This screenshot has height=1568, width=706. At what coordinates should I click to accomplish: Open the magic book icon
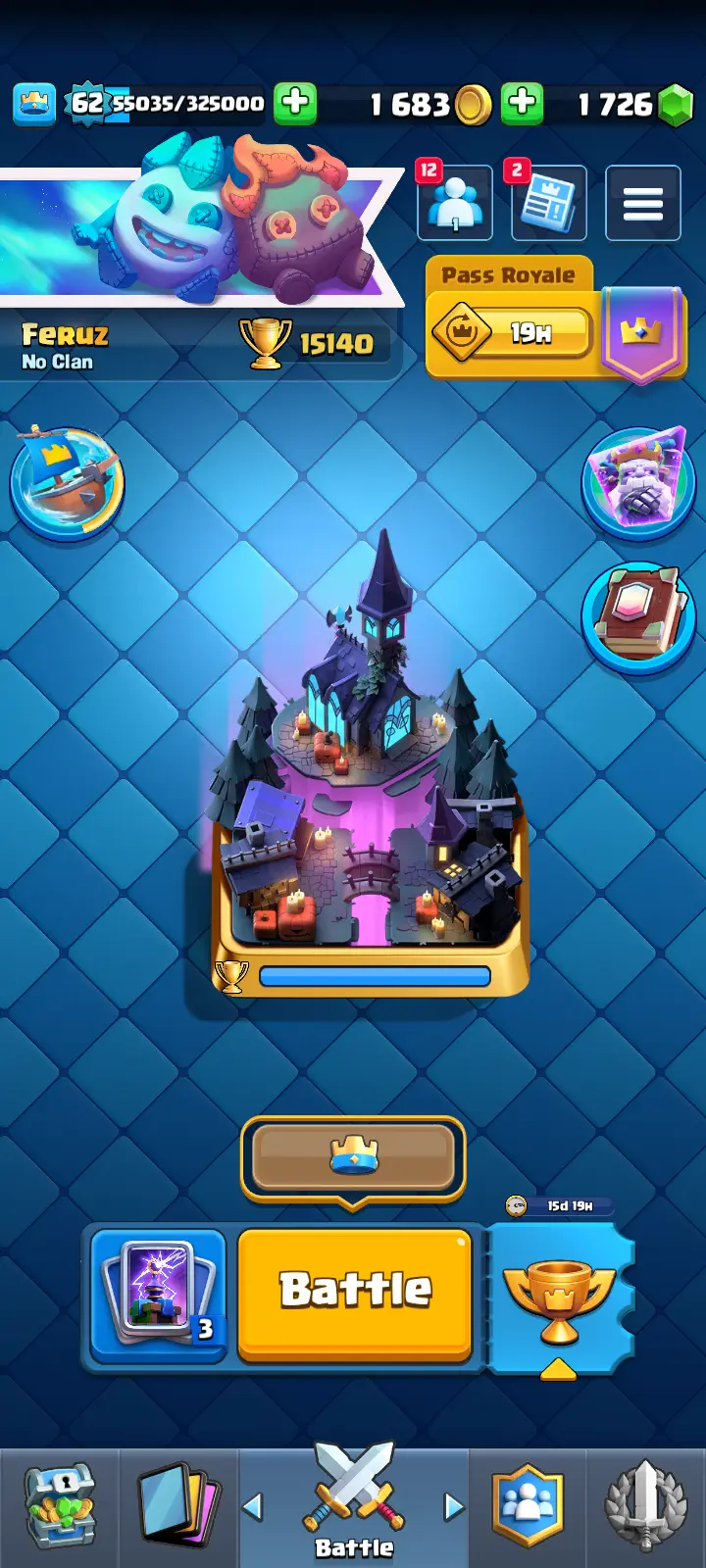pos(638,616)
